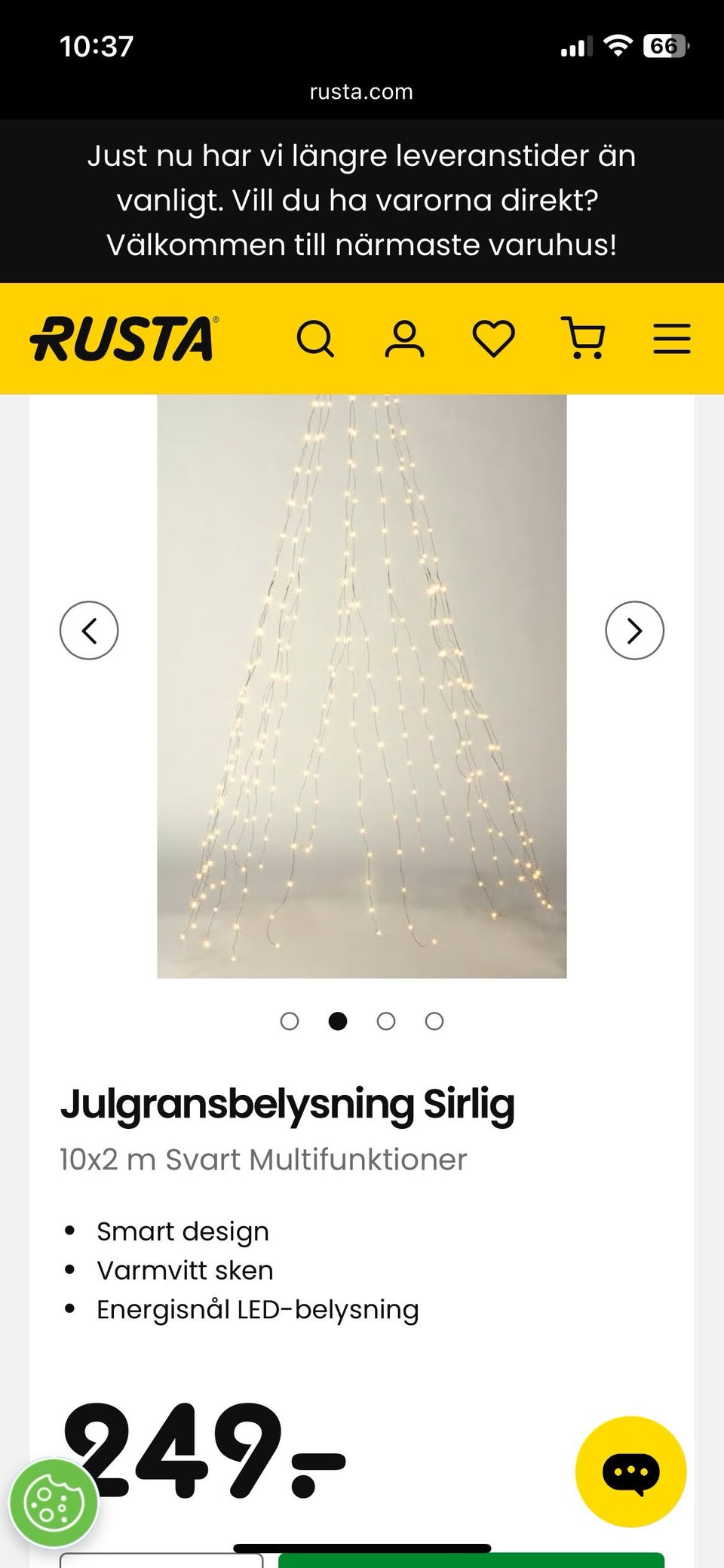Select the fourth carousel dot
Viewport: 724px width, 1568px height.
[x=434, y=1021]
